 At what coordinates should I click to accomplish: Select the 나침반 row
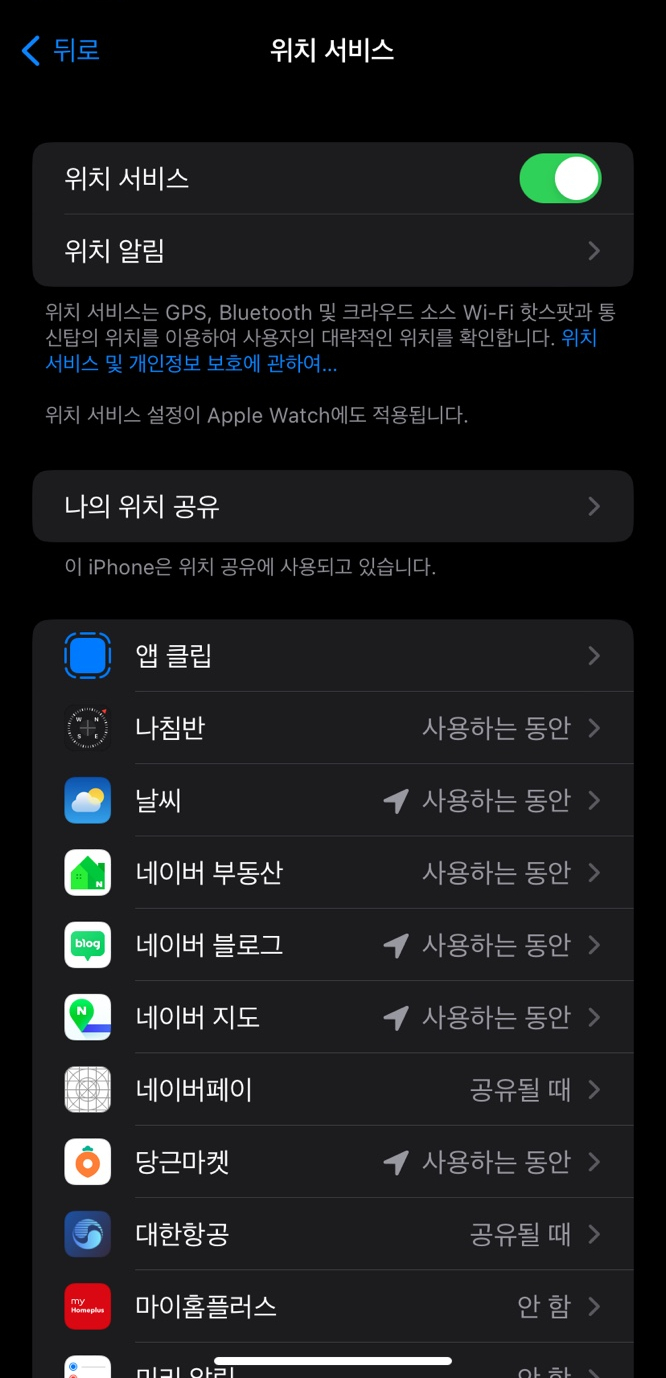click(333, 728)
